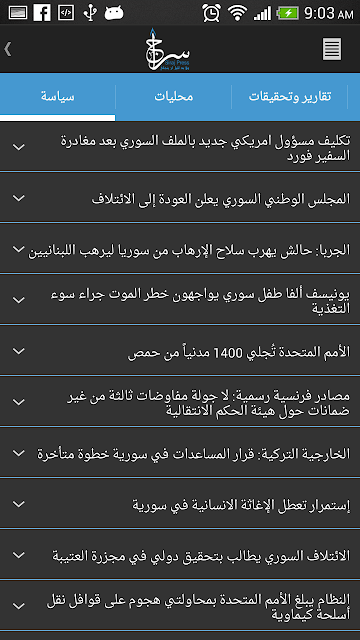Screen dimensions: 360x640
Task: Open the يونيسف malnutrition article
Action: [180, 300]
